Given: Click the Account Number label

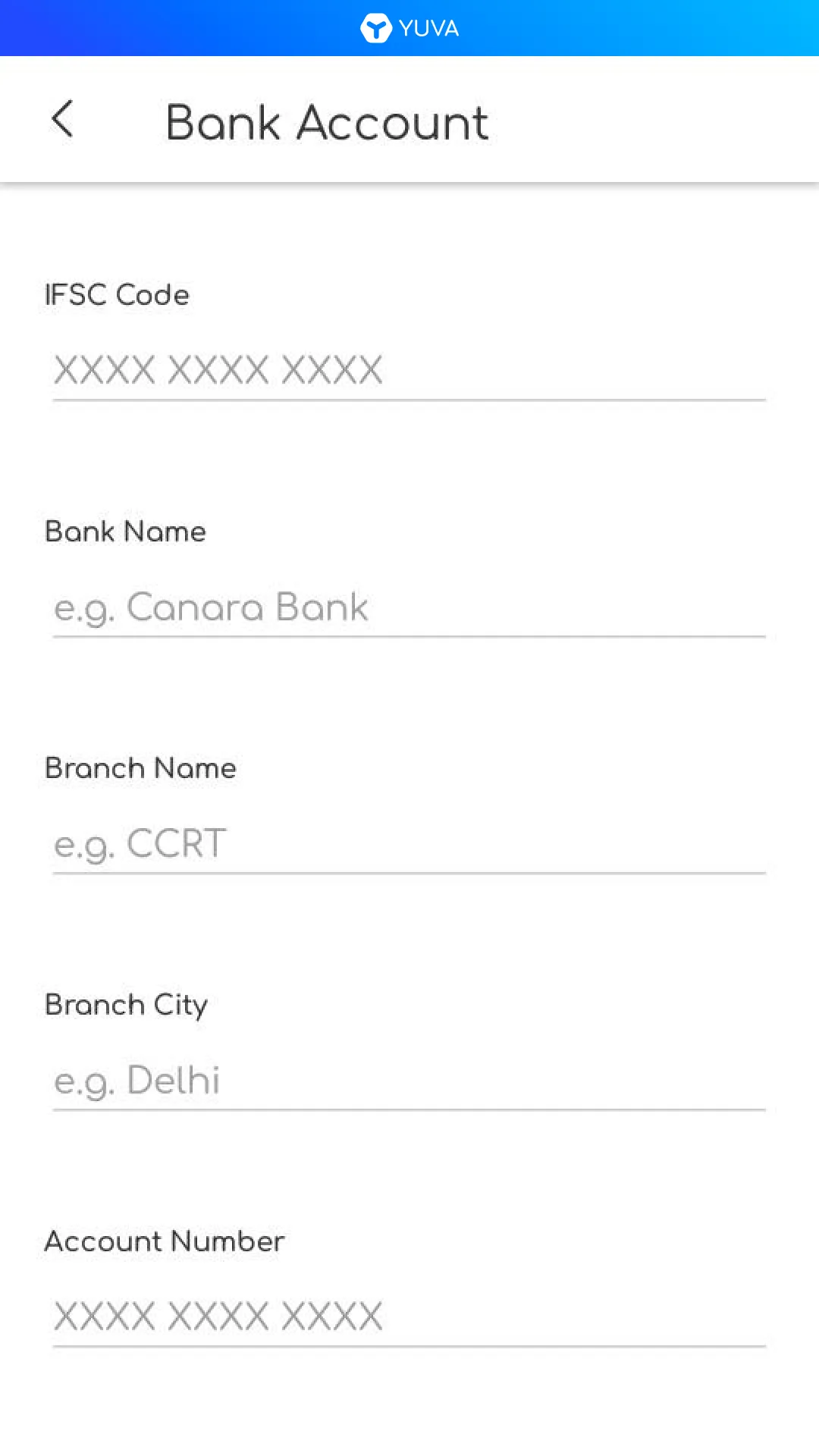Looking at the screenshot, I should point(165,1241).
